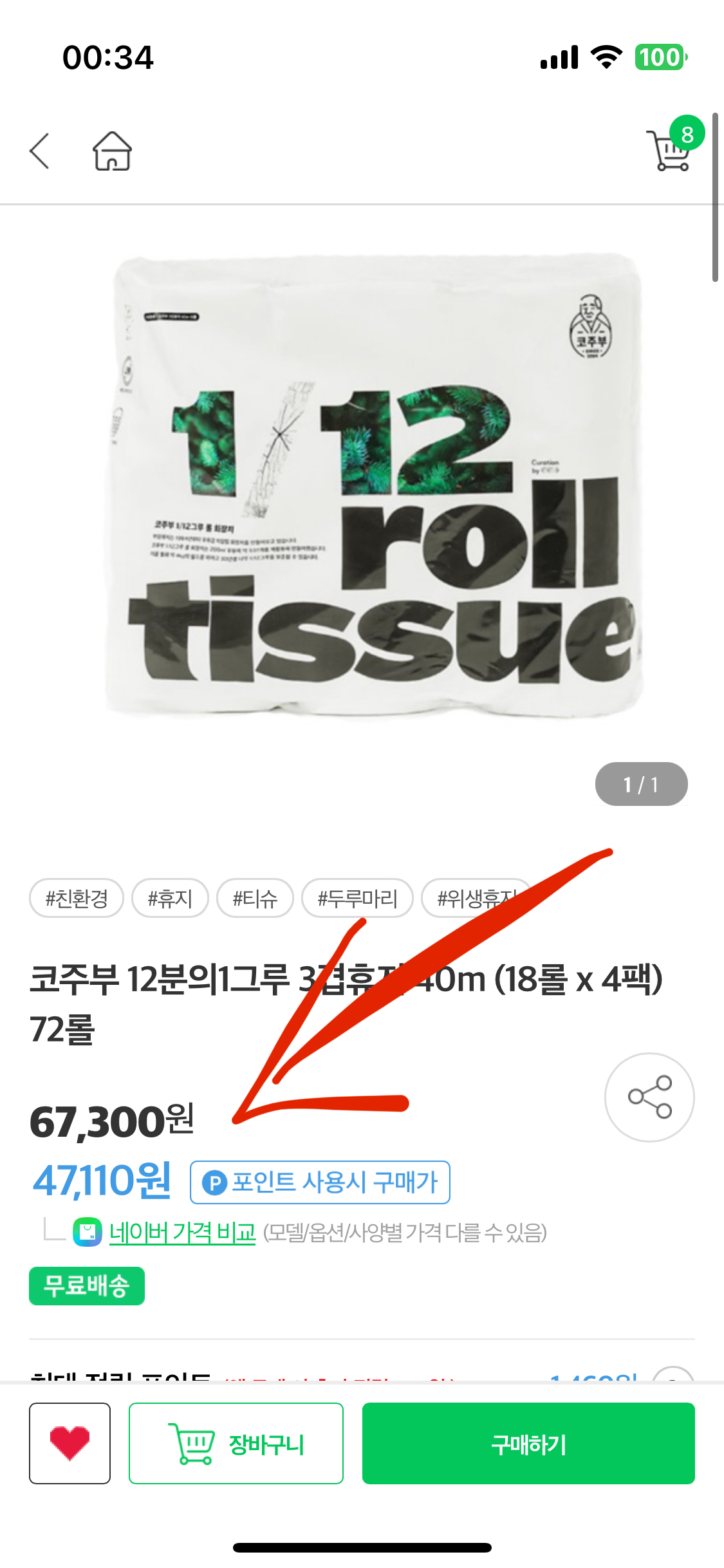Screen dimensions: 724x1568
Task: Tap the 포인트 사용시 구매가 badge
Action: click(x=320, y=1182)
